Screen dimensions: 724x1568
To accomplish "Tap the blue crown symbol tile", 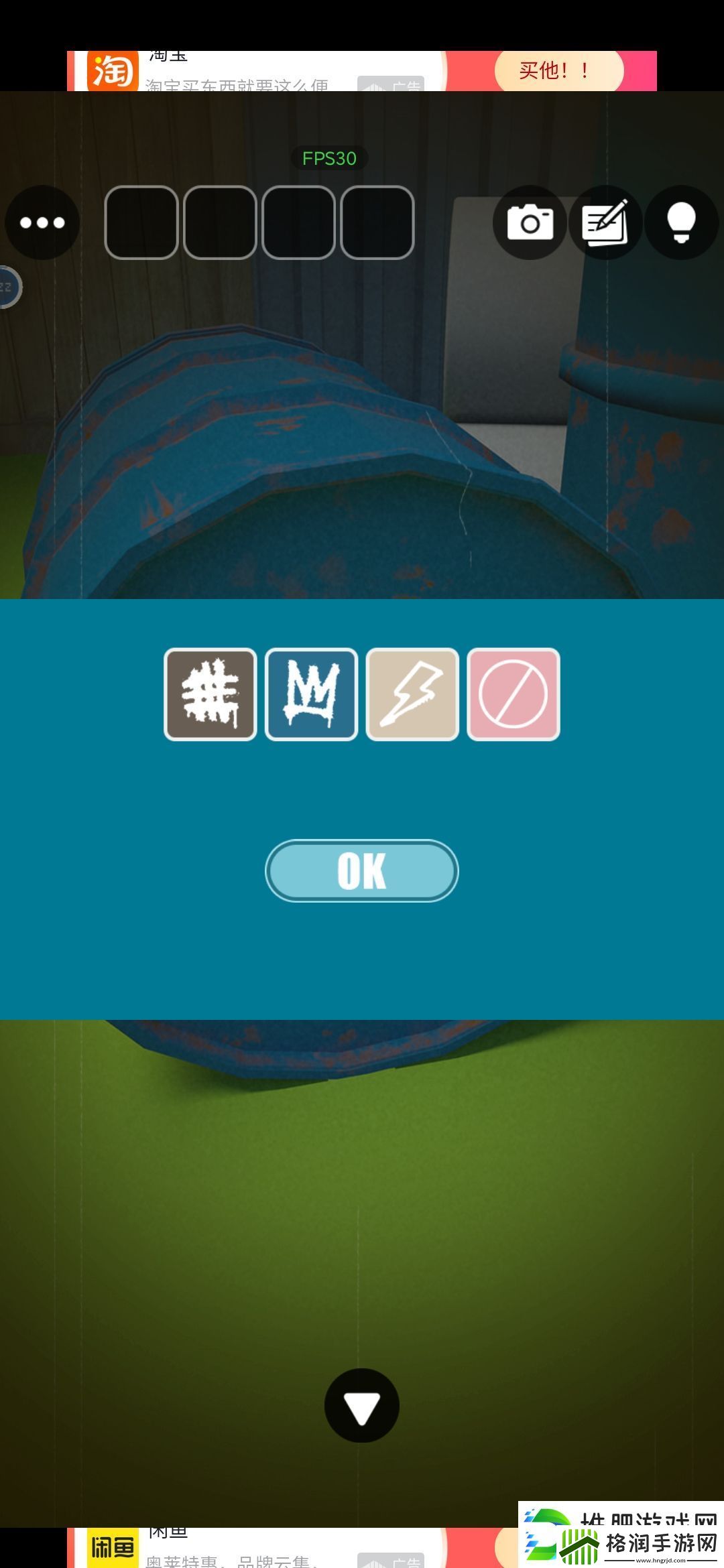I will click(312, 694).
